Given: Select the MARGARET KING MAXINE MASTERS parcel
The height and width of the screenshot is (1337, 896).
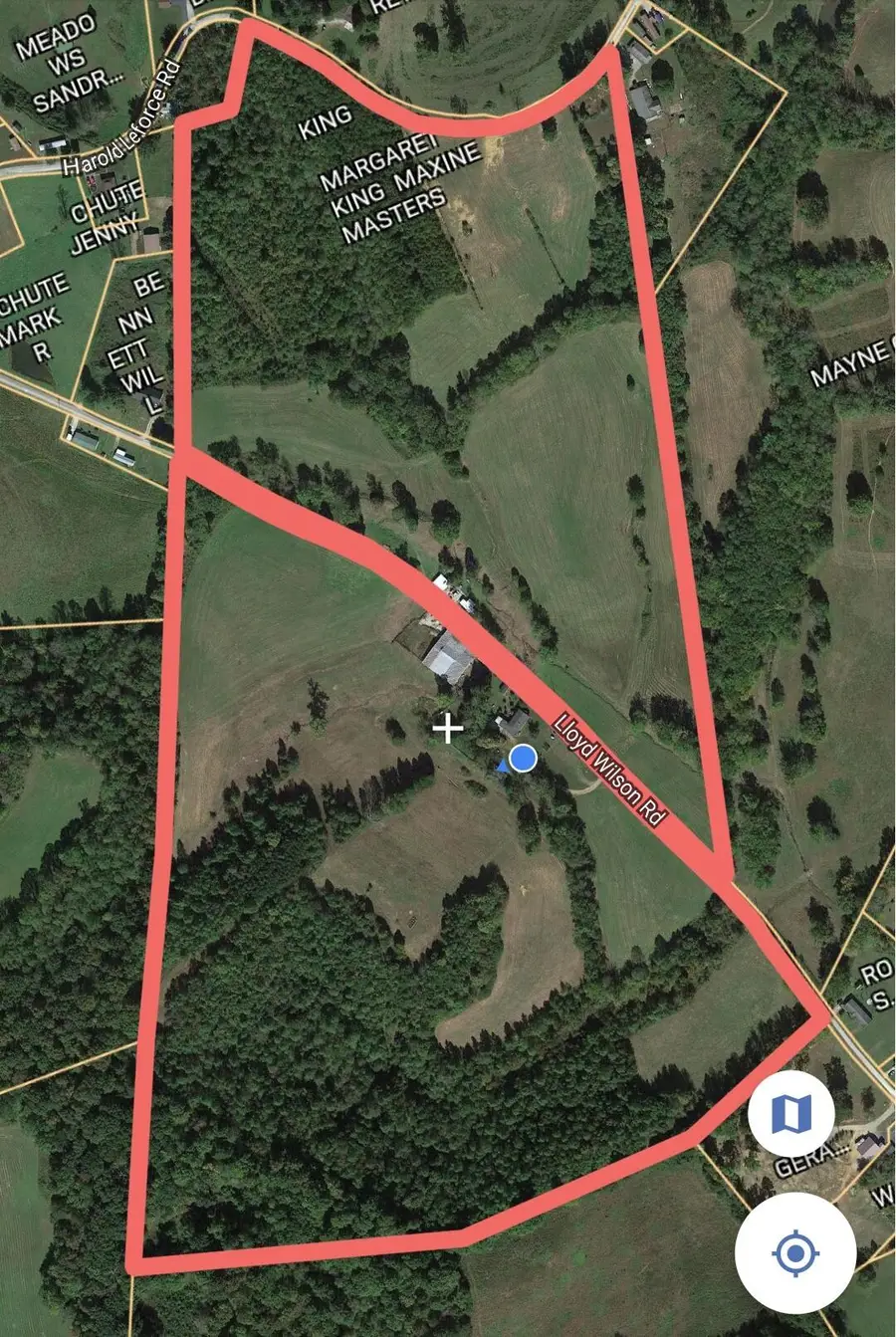Looking at the screenshot, I should [x=388, y=189].
